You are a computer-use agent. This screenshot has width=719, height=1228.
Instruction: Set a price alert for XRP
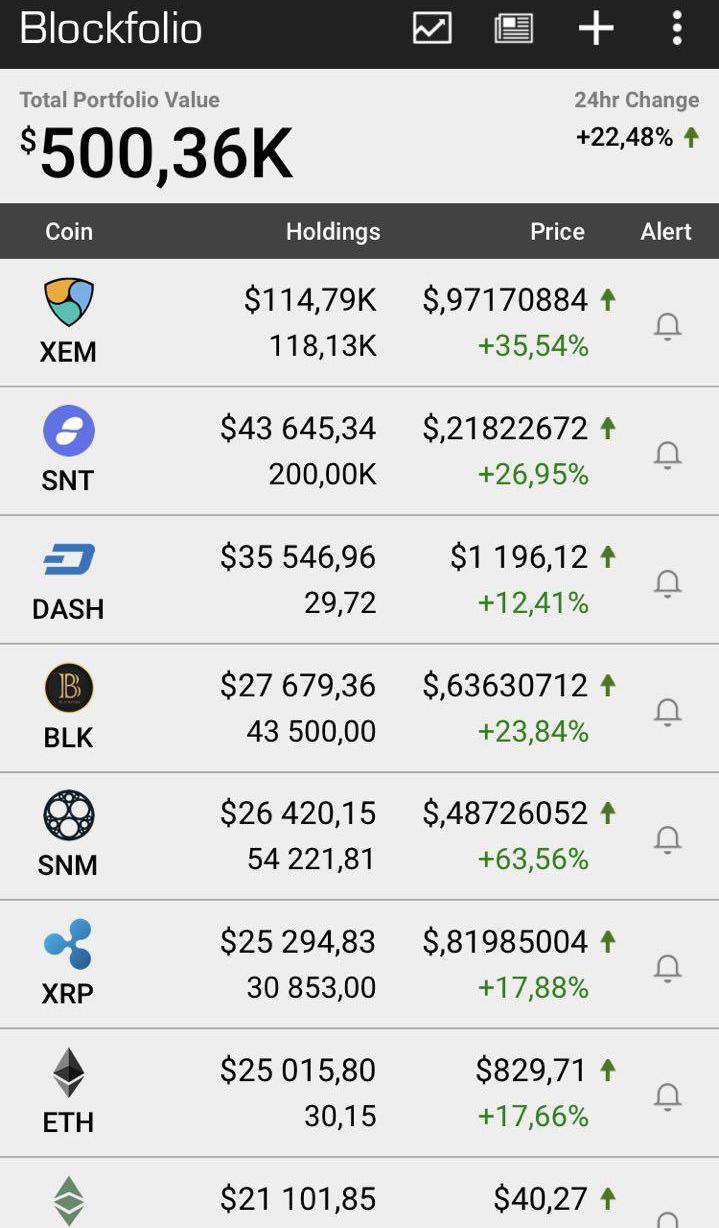667,968
